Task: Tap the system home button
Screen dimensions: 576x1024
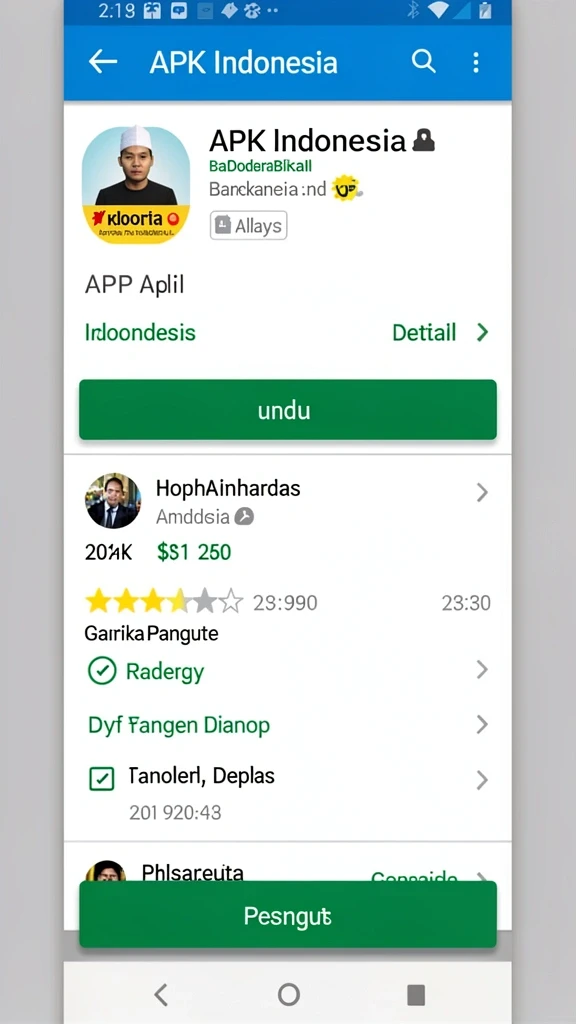Action: point(288,995)
